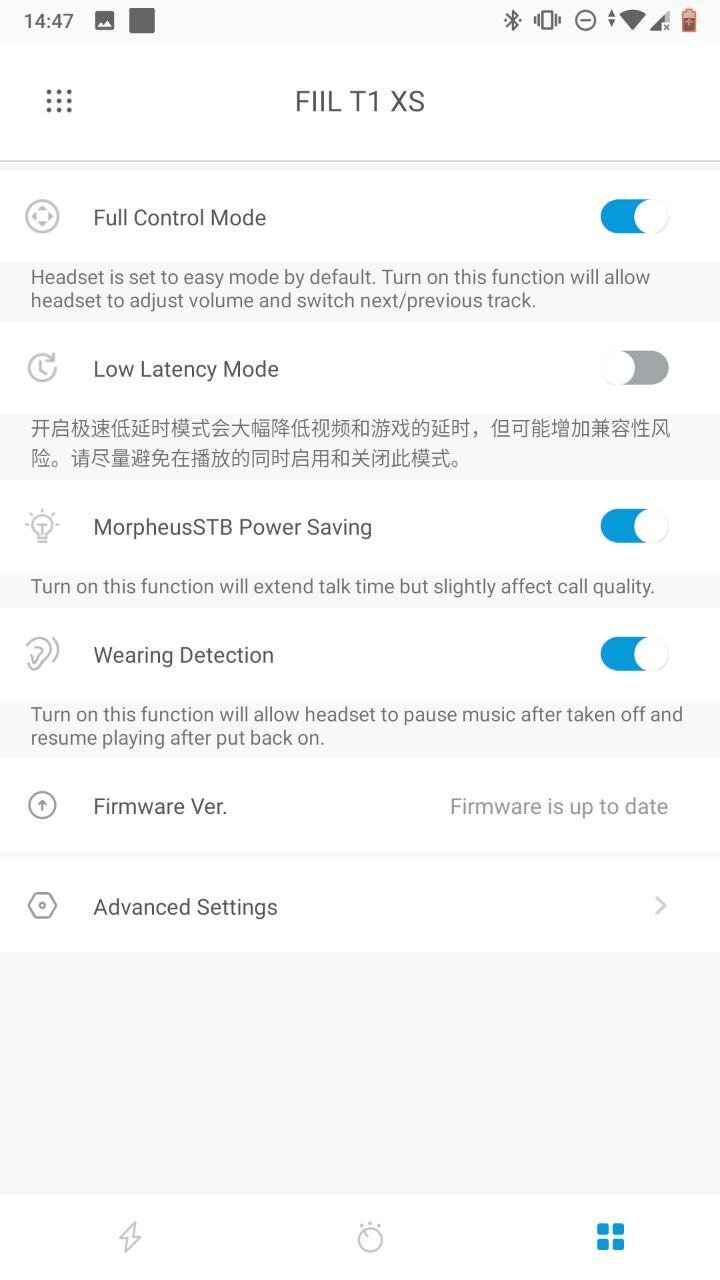
Task: Turn off Full Control Mode switch
Action: 634,217
